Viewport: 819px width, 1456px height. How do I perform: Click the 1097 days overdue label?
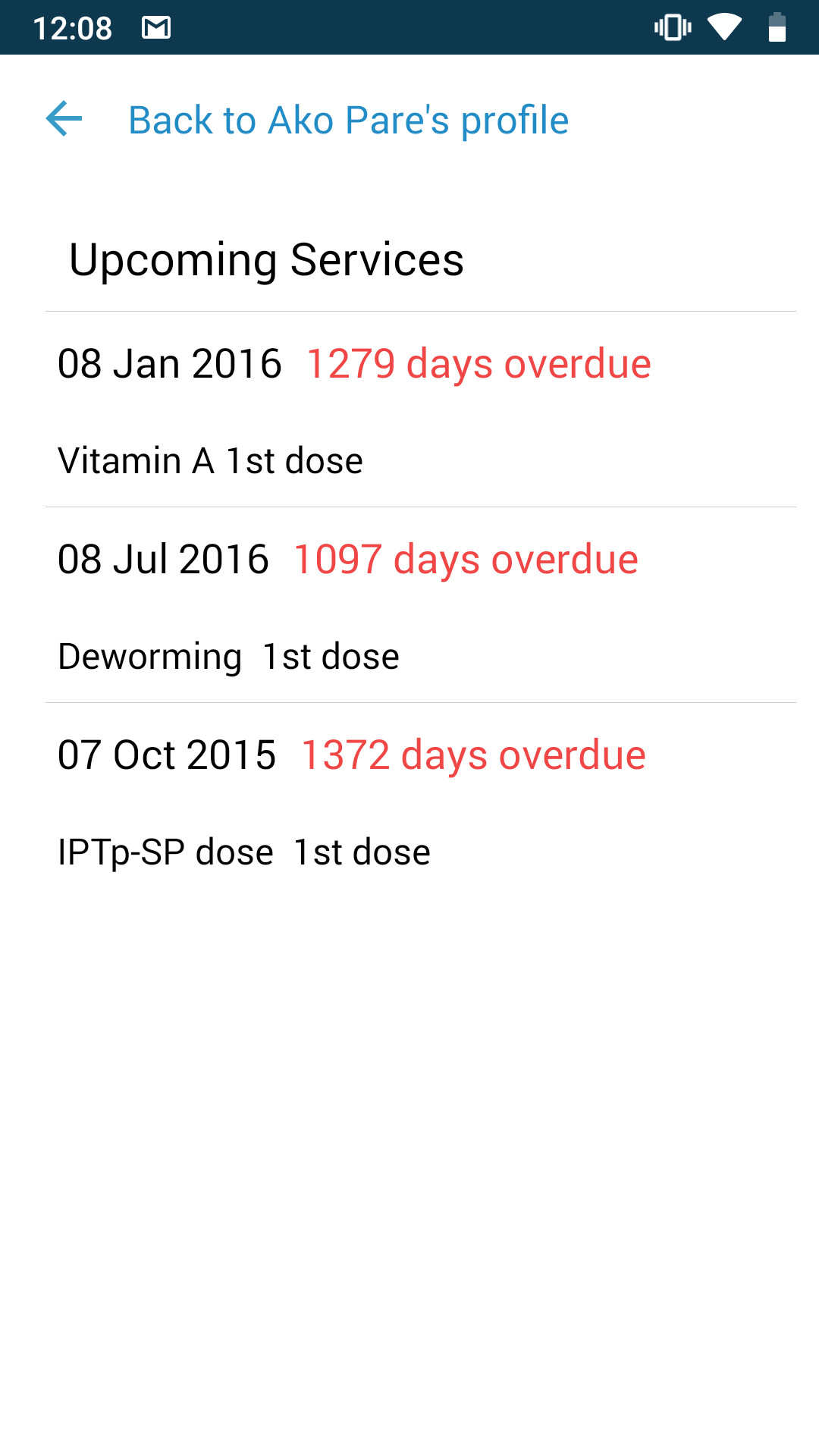[466, 559]
